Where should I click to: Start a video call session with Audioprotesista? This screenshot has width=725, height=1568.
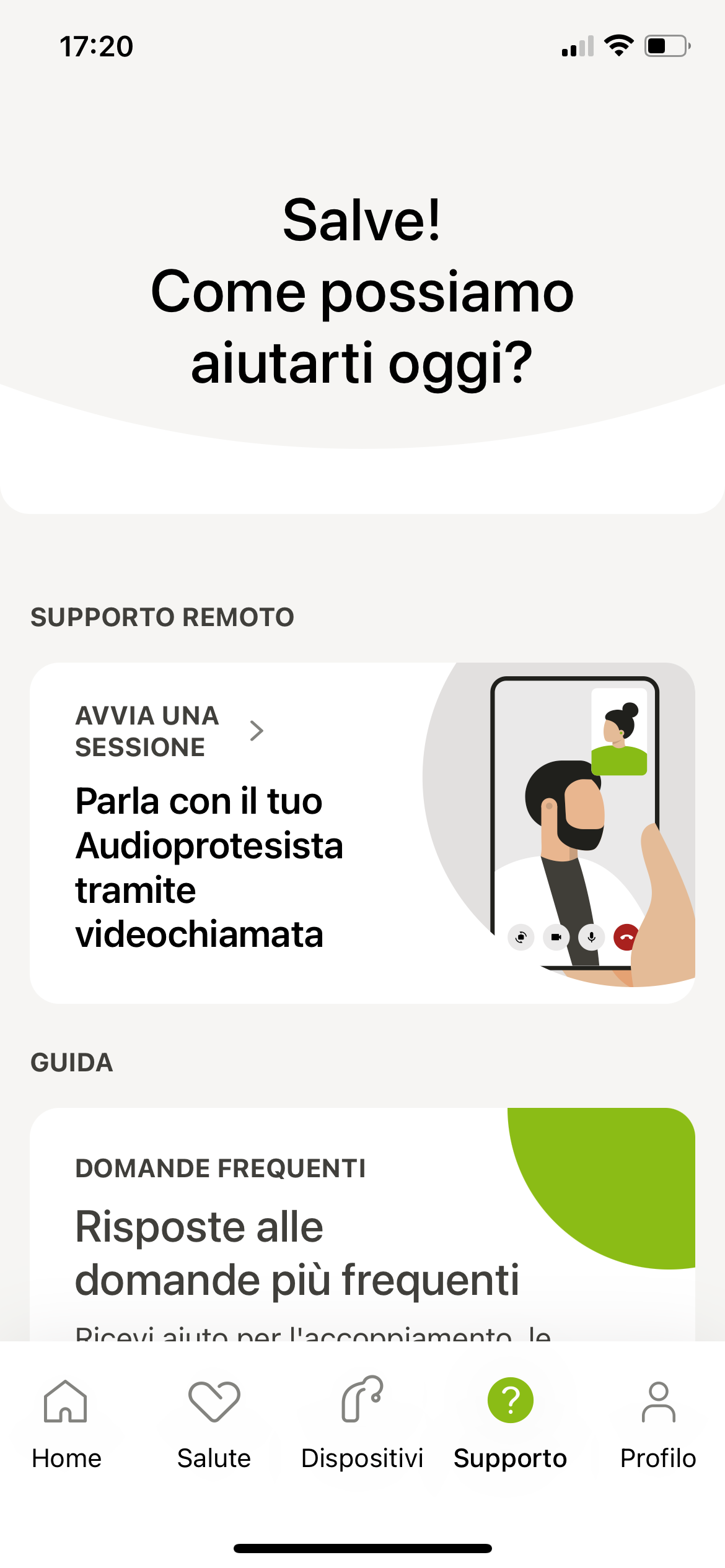[362, 832]
